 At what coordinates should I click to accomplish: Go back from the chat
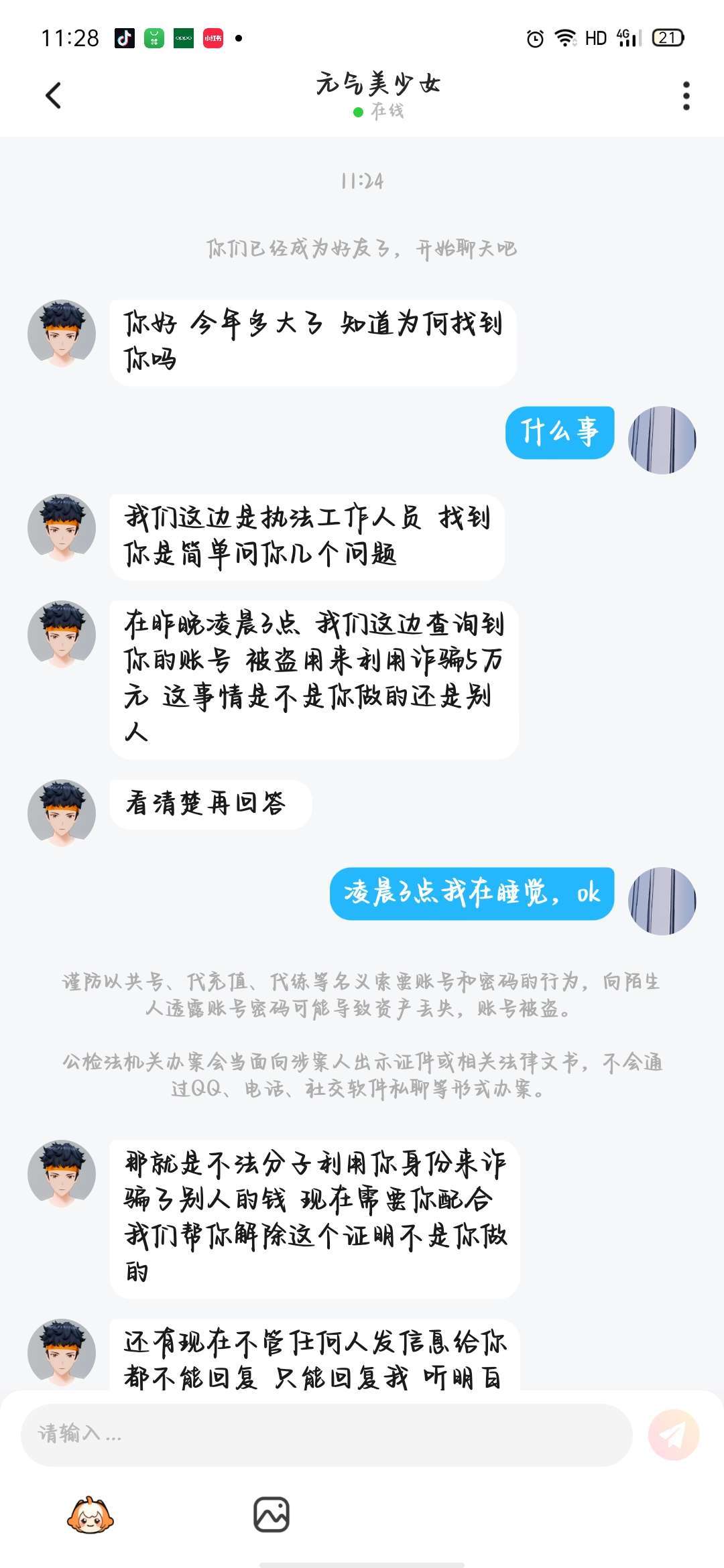click(x=54, y=95)
